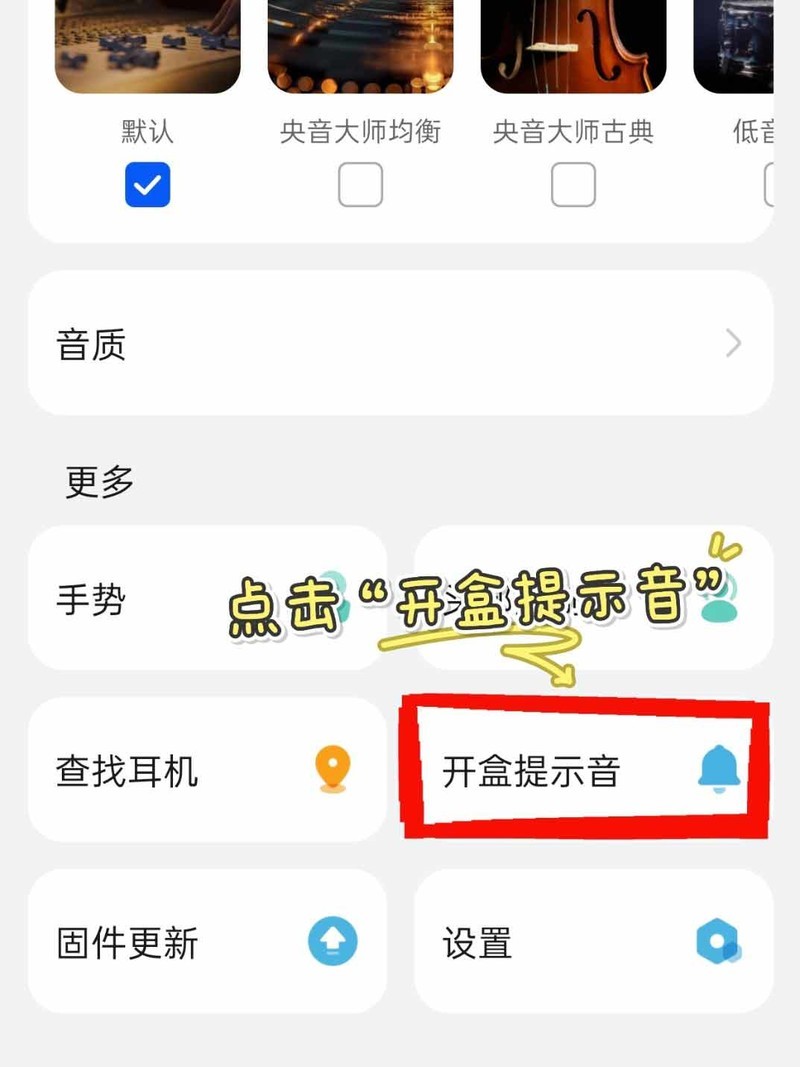Viewport: 800px width, 1067px height.
Task: Uncheck the 默认 preset checkbox
Action: click(147, 185)
